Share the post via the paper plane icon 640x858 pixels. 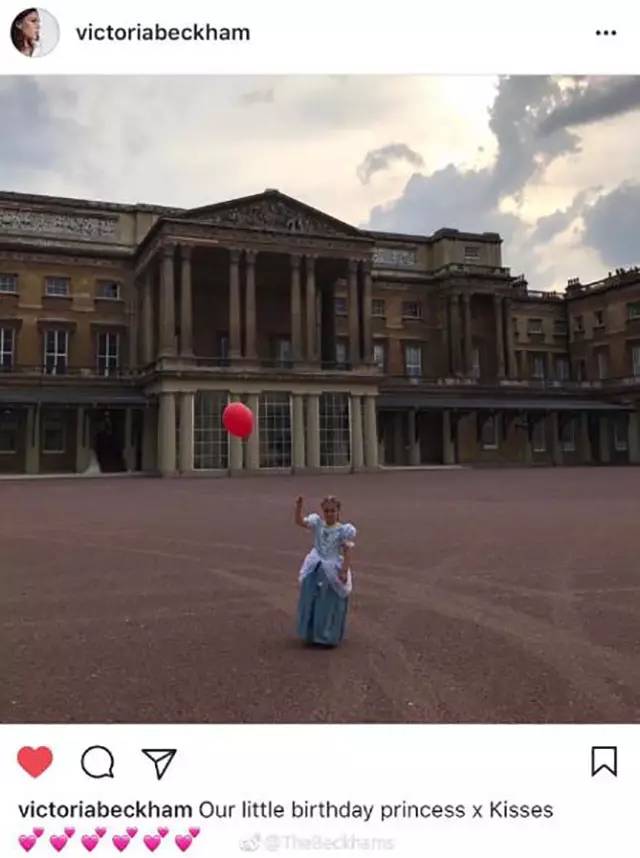(x=158, y=762)
